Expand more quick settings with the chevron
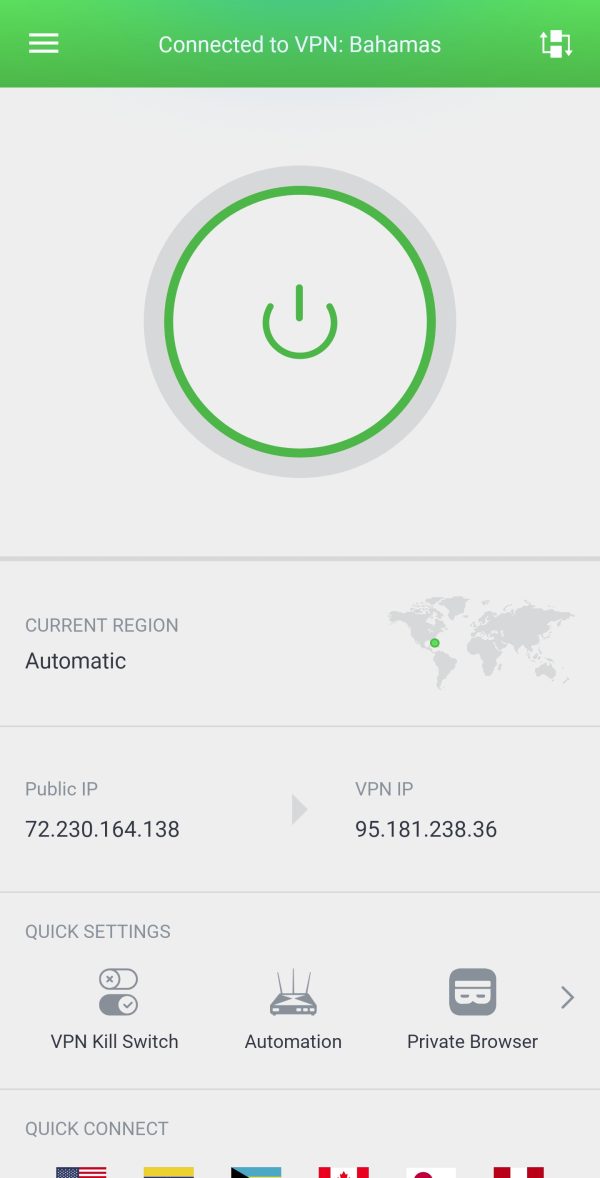Image resolution: width=600 pixels, height=1178 pixels. tap(567, 997)
